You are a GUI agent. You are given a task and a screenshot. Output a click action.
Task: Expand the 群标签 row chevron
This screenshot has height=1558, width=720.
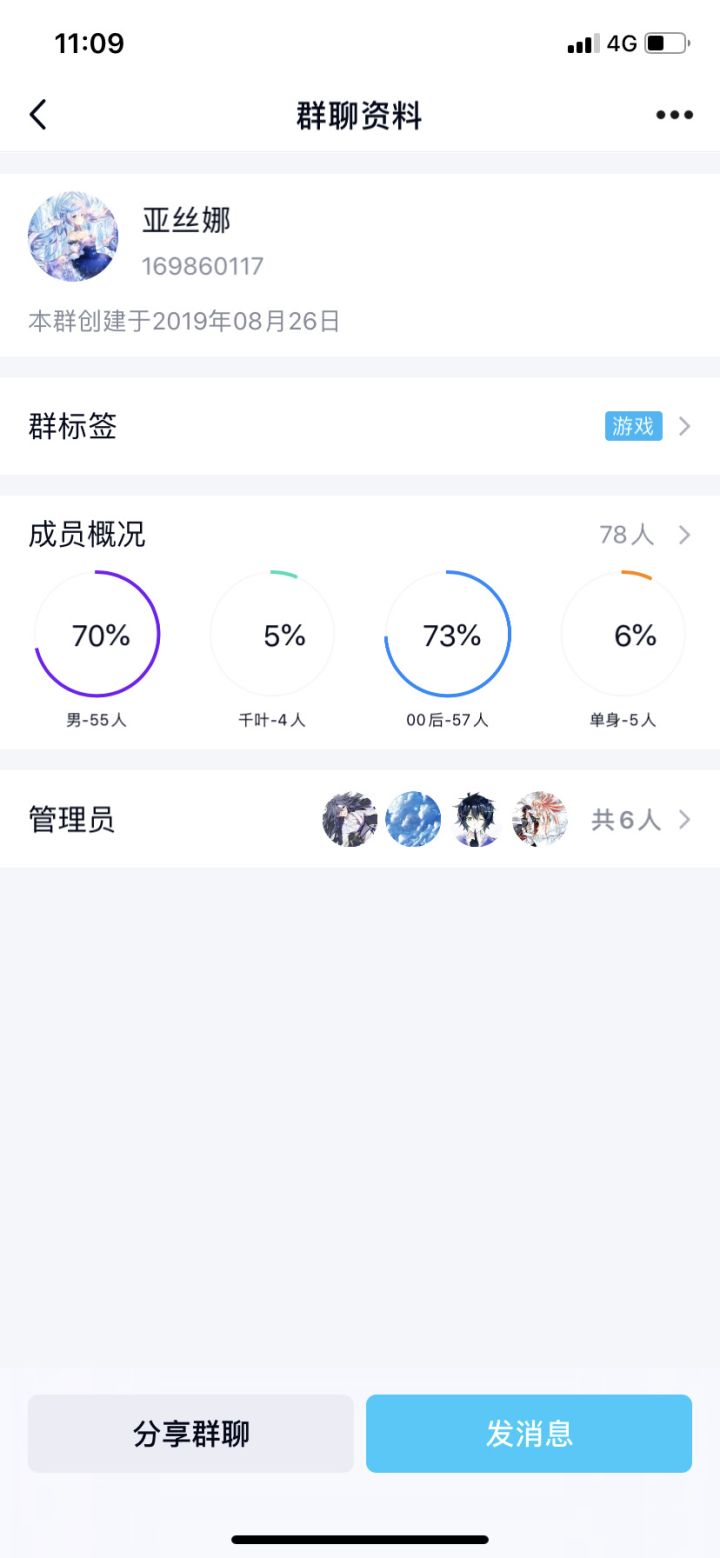(x=684, y=426)
